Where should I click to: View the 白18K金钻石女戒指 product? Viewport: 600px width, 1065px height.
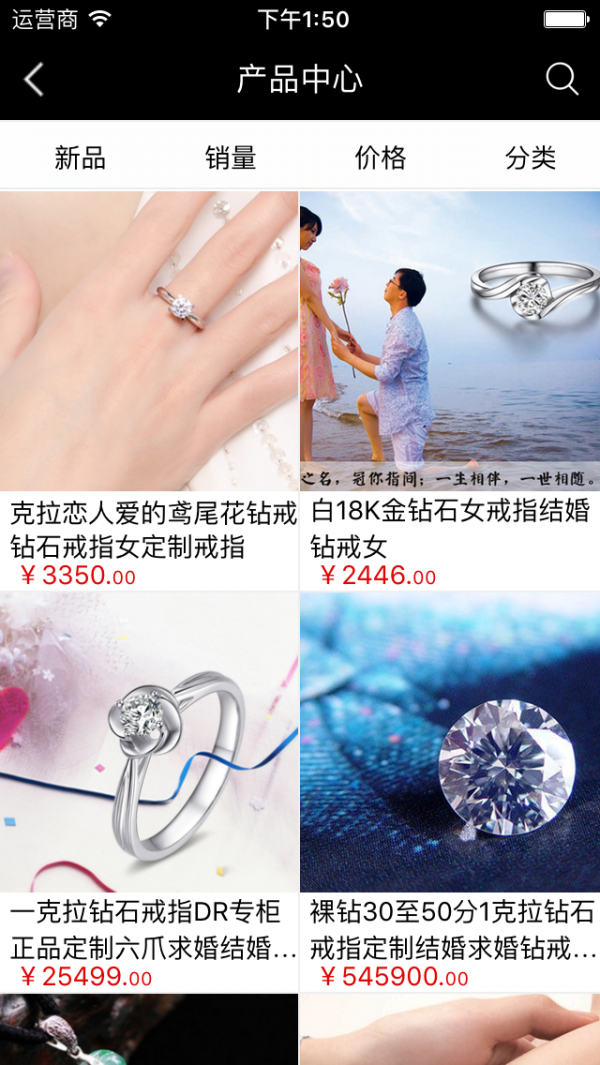point(450,391)
